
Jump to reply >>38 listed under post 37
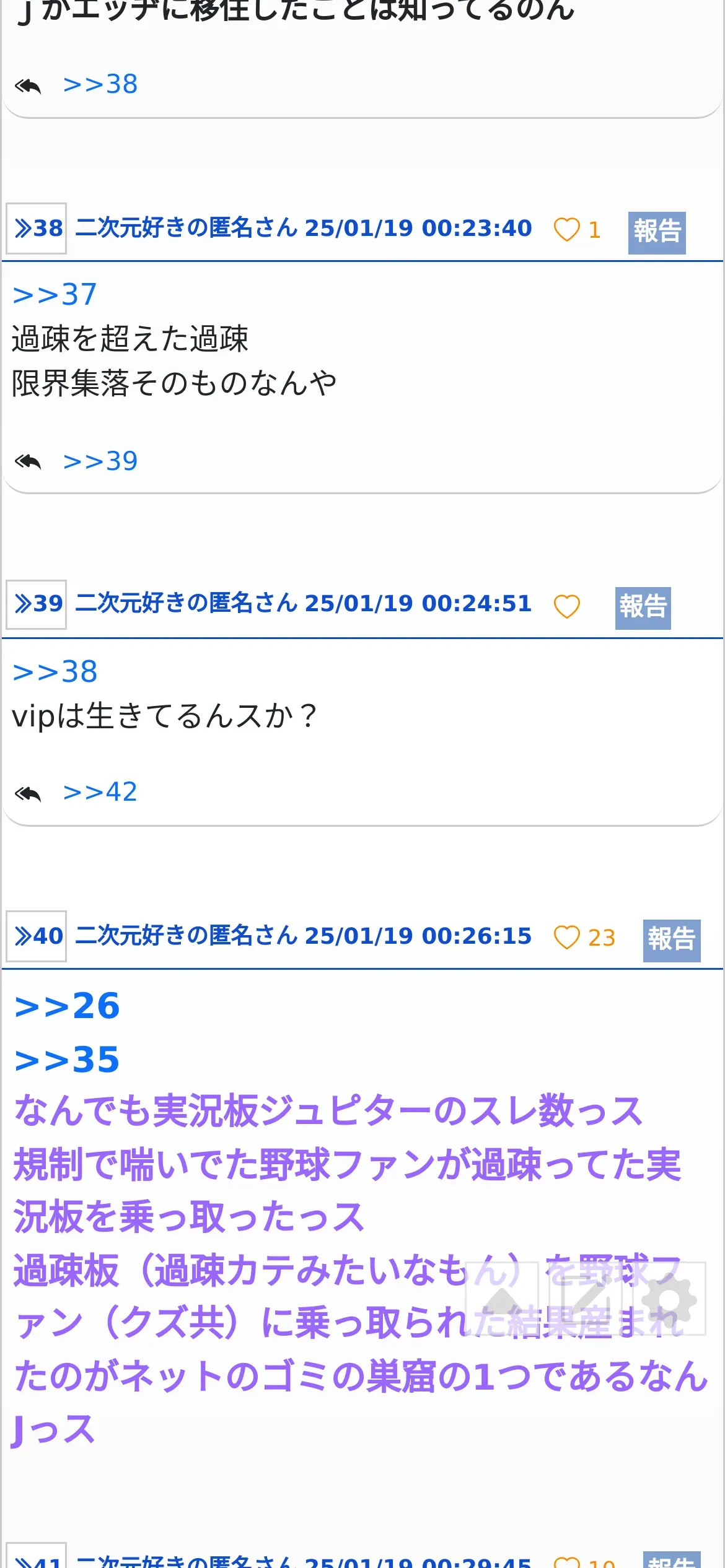(x=100, y=84)
